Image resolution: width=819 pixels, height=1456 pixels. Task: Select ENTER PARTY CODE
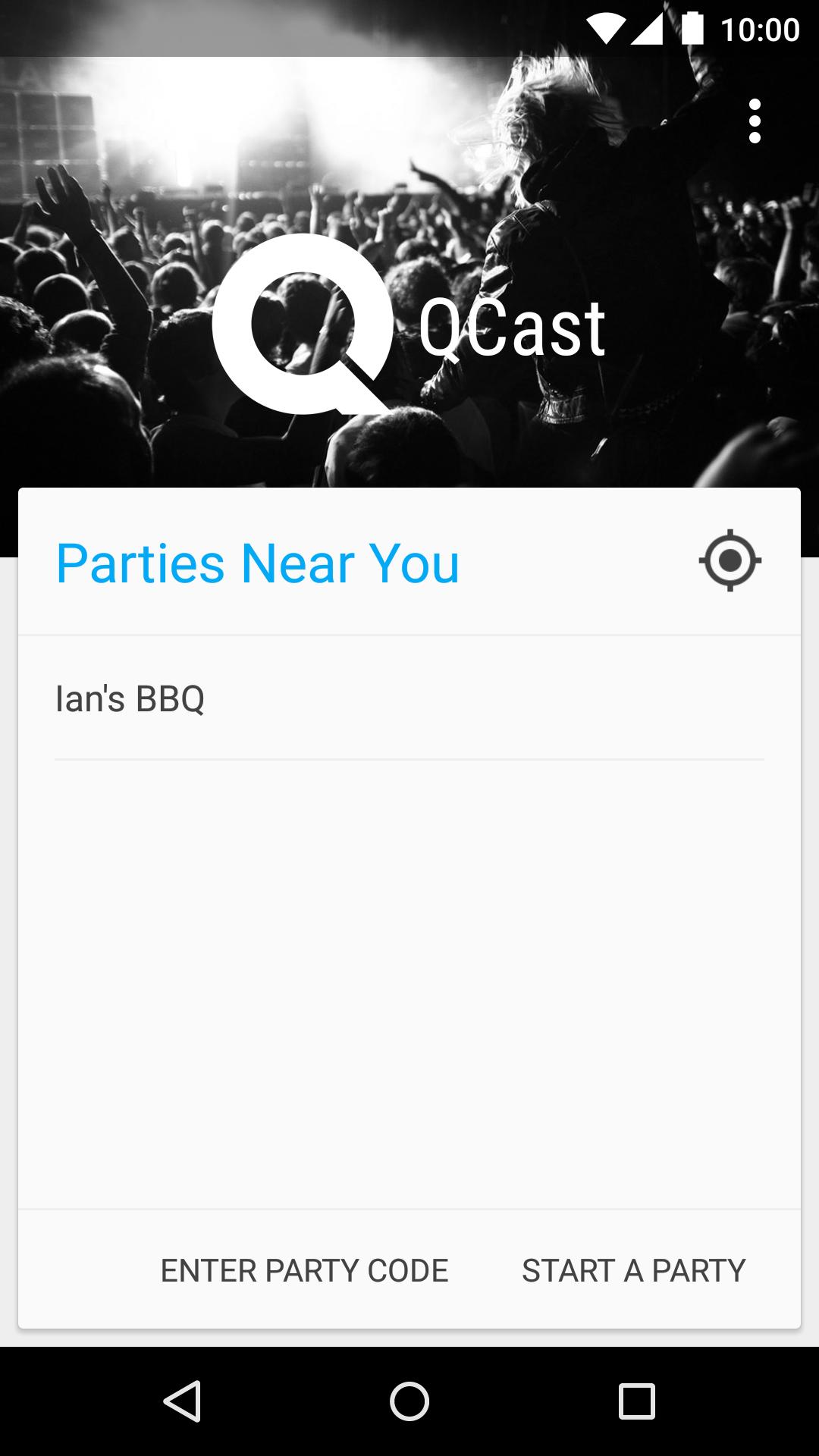point(303,1270)
